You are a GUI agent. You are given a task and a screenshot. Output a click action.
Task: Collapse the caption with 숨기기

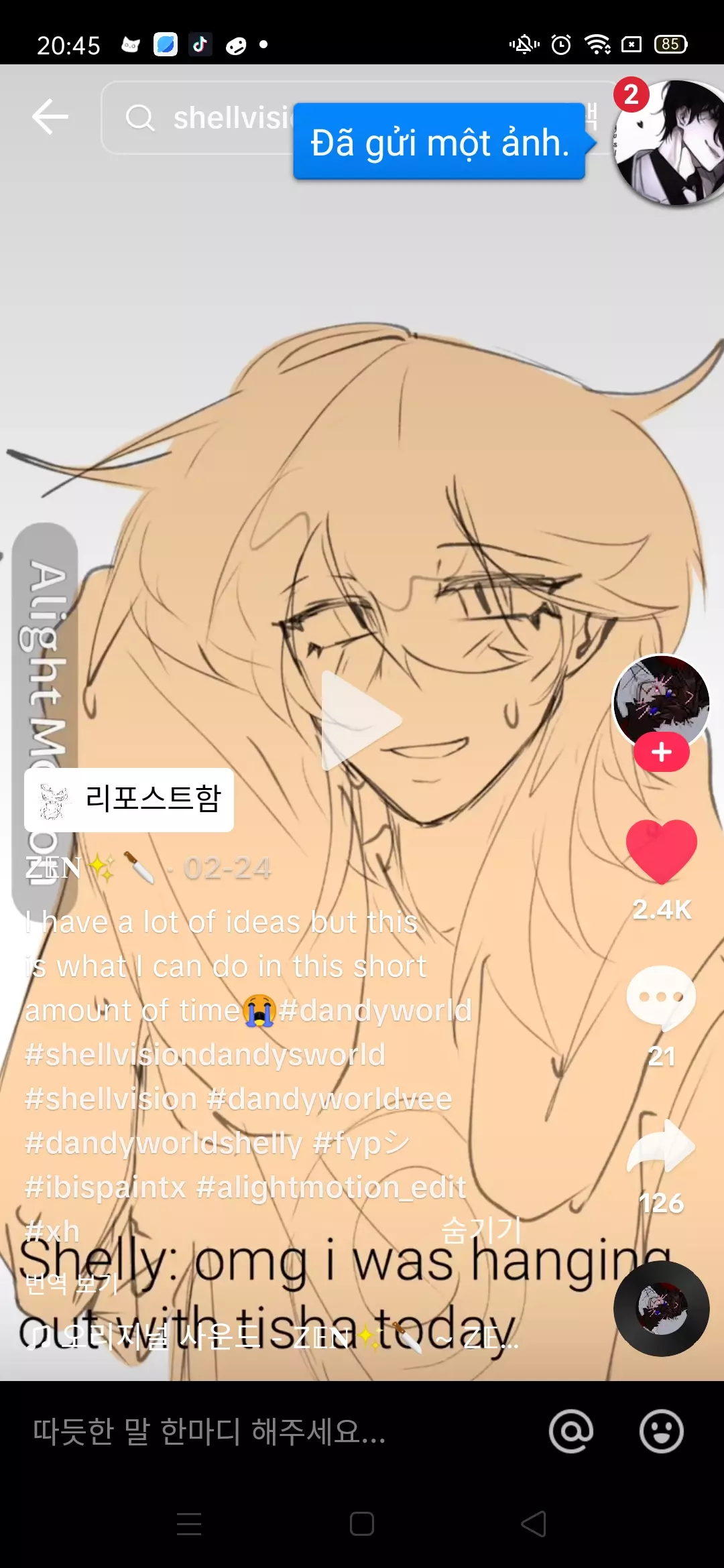click(x=481, y=1230)
